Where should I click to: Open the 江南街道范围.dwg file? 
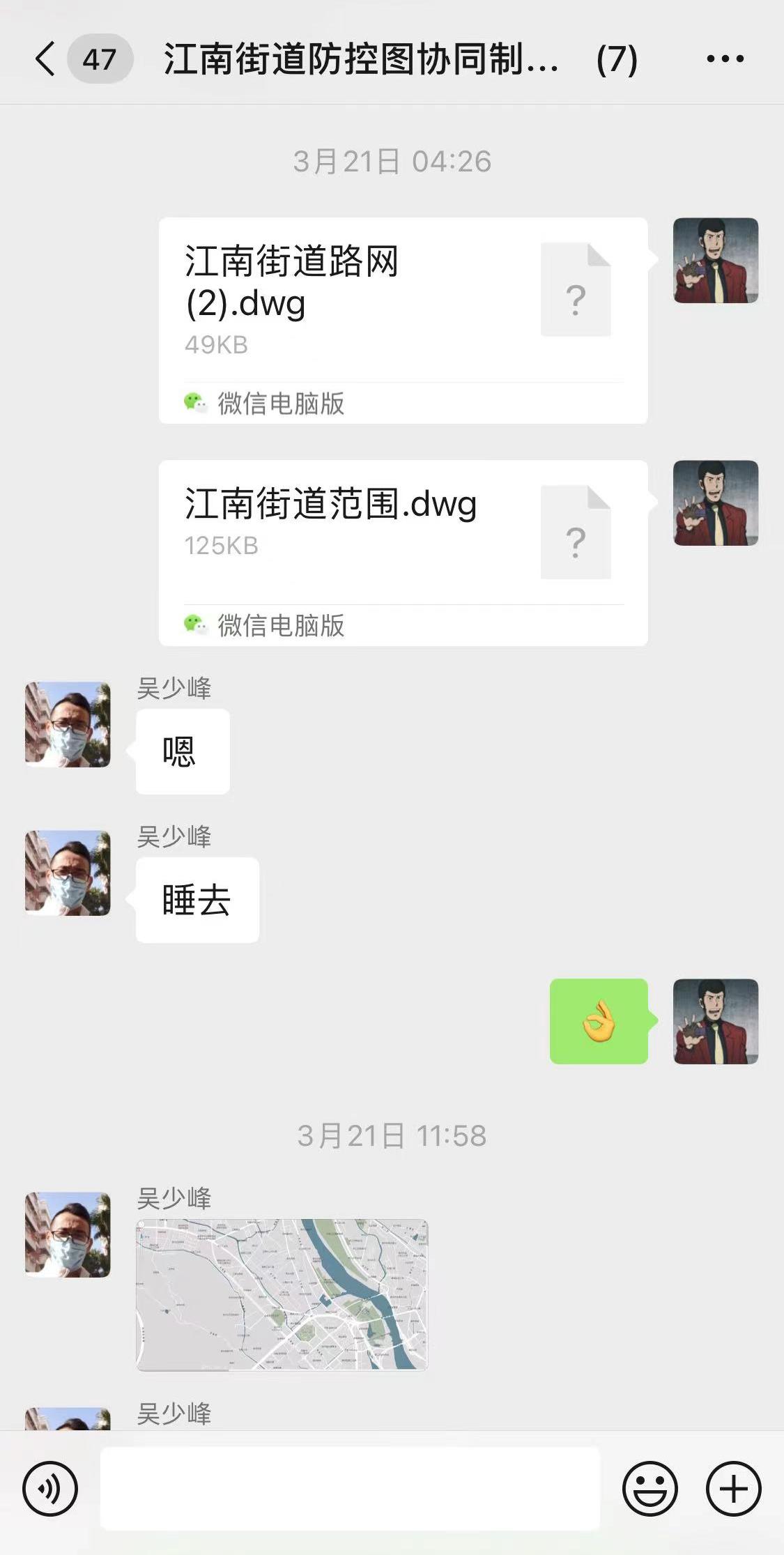coord(403,552)
